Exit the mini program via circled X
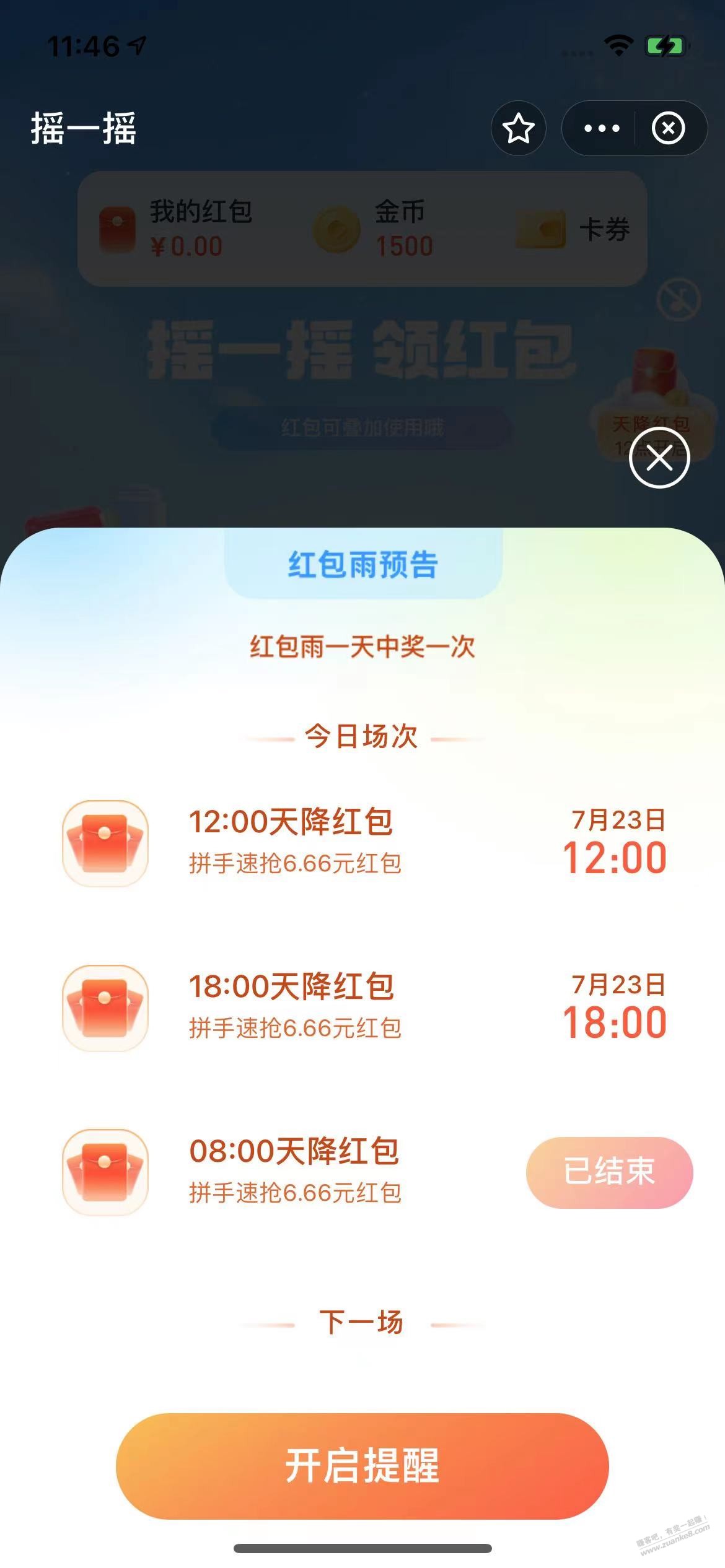Screen dimensions: 725x1568 (x=668, y=128)
